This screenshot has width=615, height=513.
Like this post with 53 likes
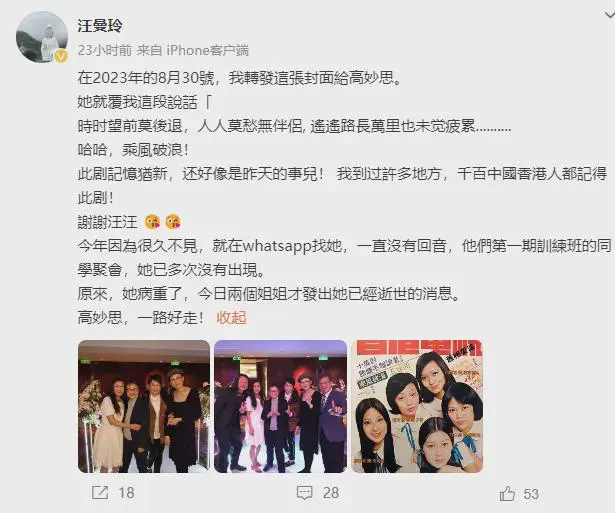point(519,492)
